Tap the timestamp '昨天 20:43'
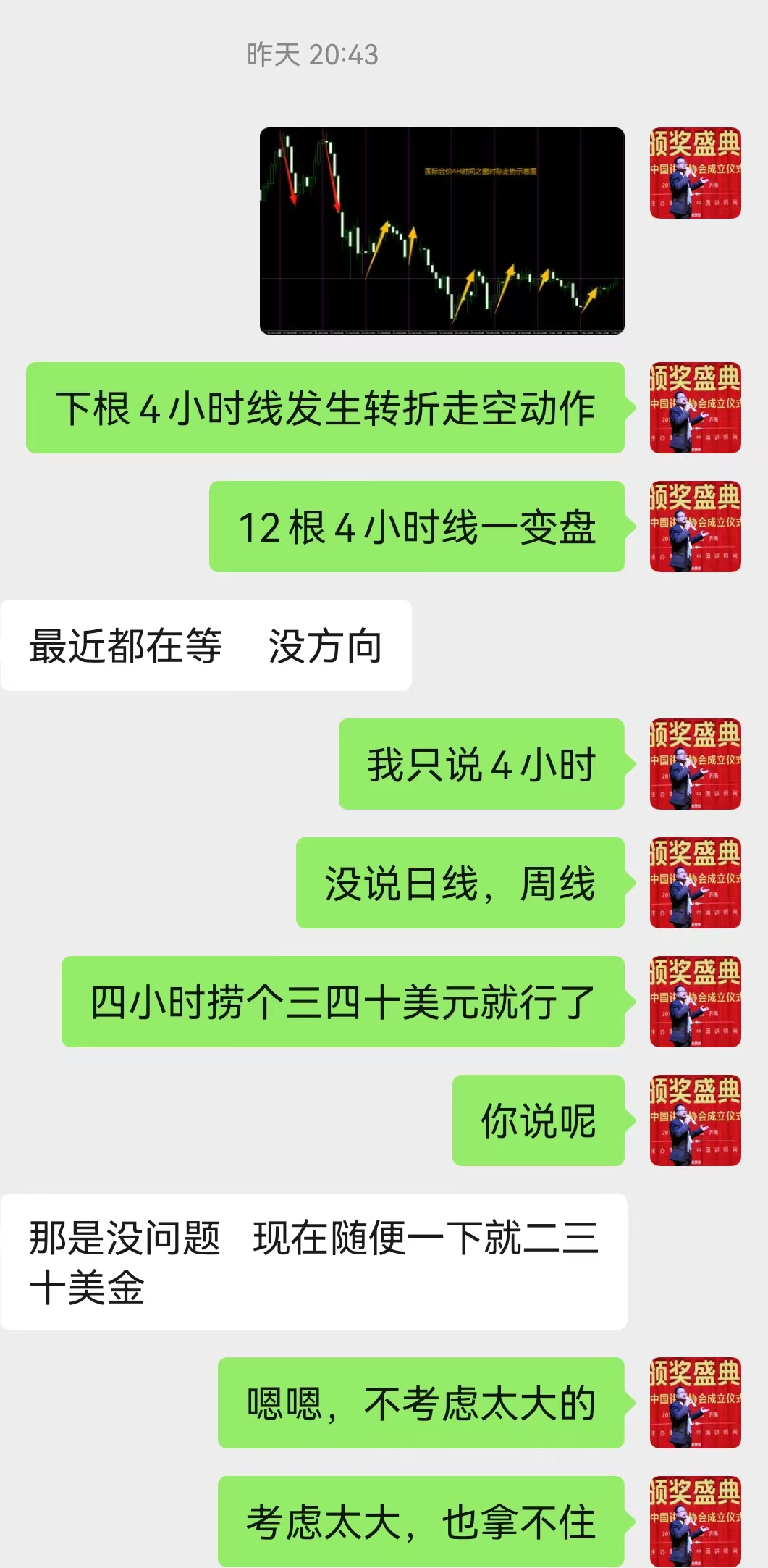Viewport: 768px width, 1568px height. click(x=310, y=56)
